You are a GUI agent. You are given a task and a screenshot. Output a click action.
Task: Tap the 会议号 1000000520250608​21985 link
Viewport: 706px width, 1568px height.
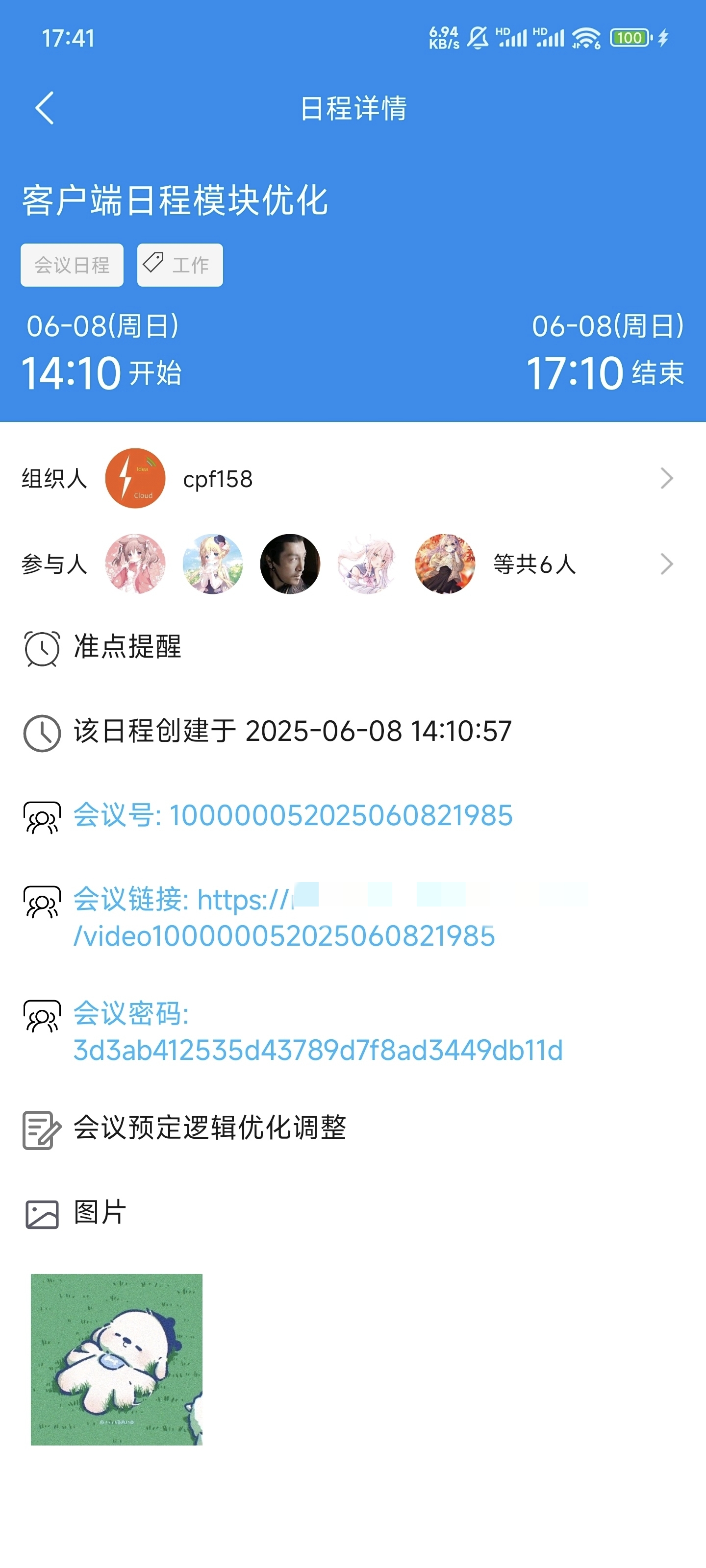pyautogui.click(x=292, y=815)
